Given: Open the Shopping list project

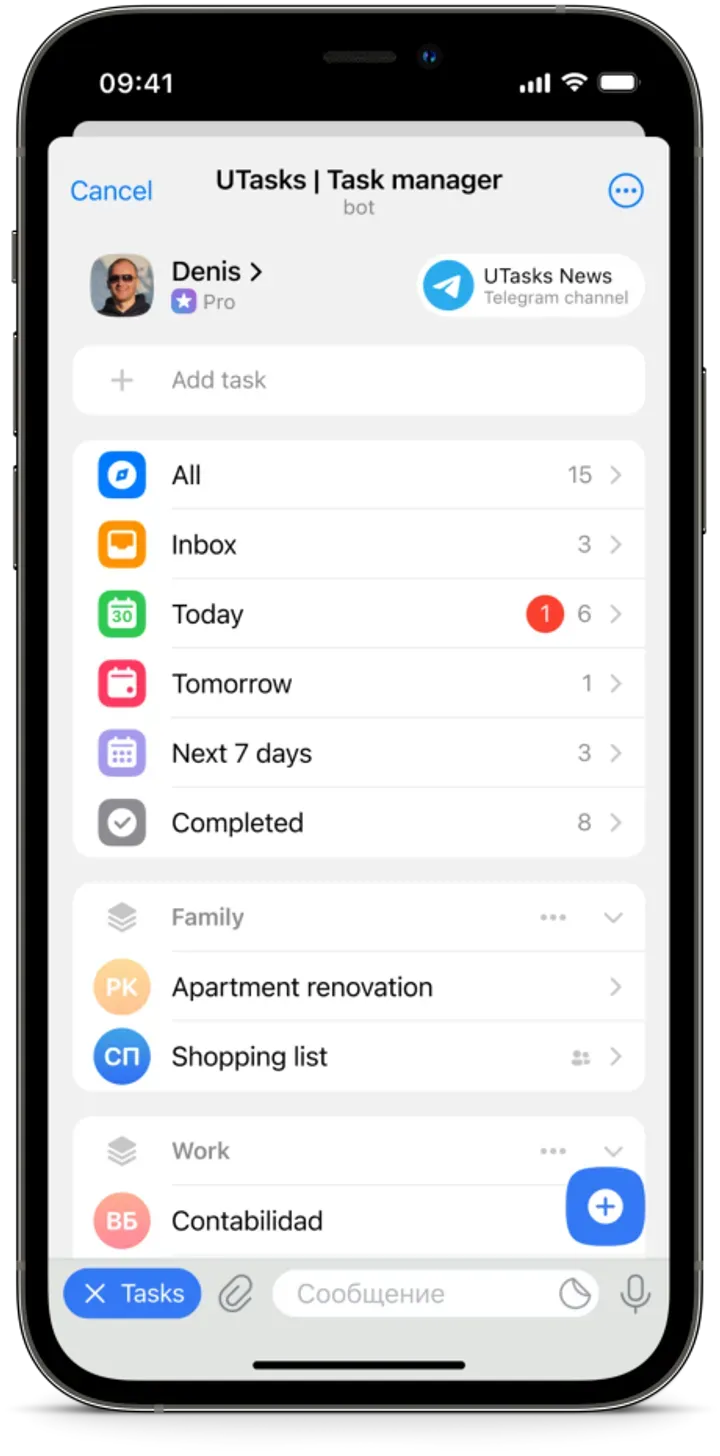Looking at the screenshot, I should [358, 1057].
